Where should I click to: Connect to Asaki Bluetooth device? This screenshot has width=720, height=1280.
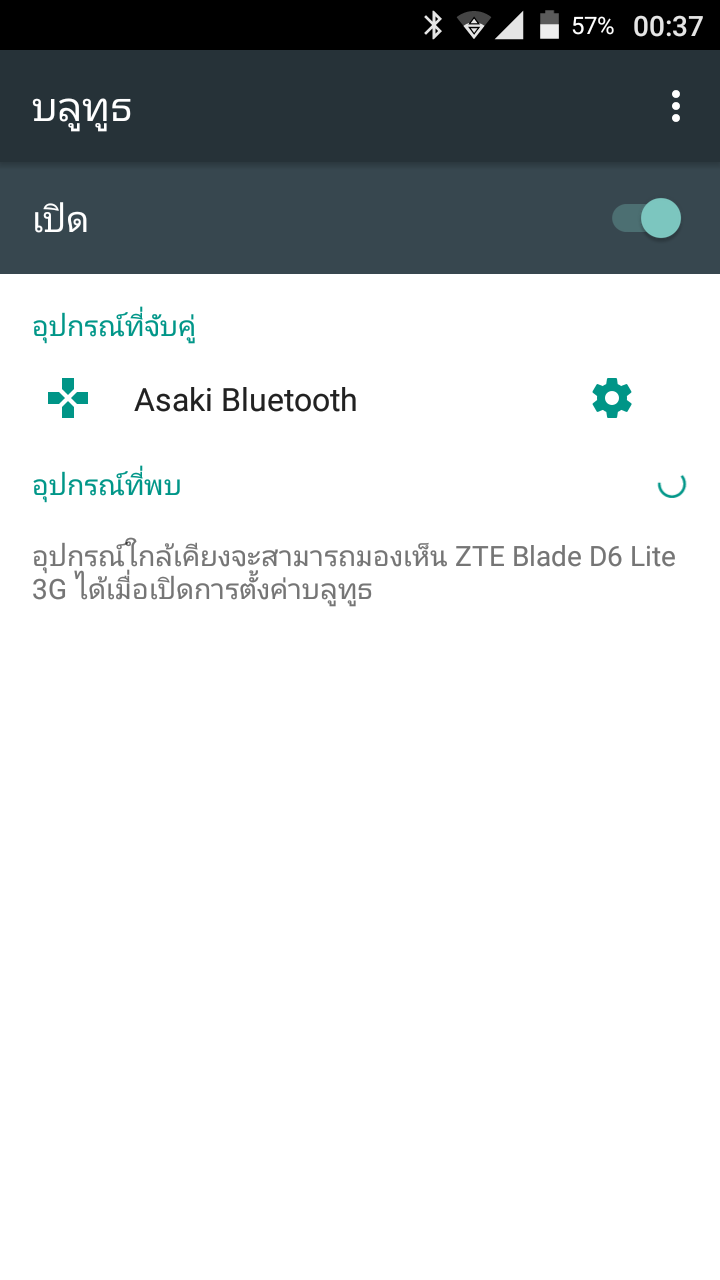(x=245, y=400)
